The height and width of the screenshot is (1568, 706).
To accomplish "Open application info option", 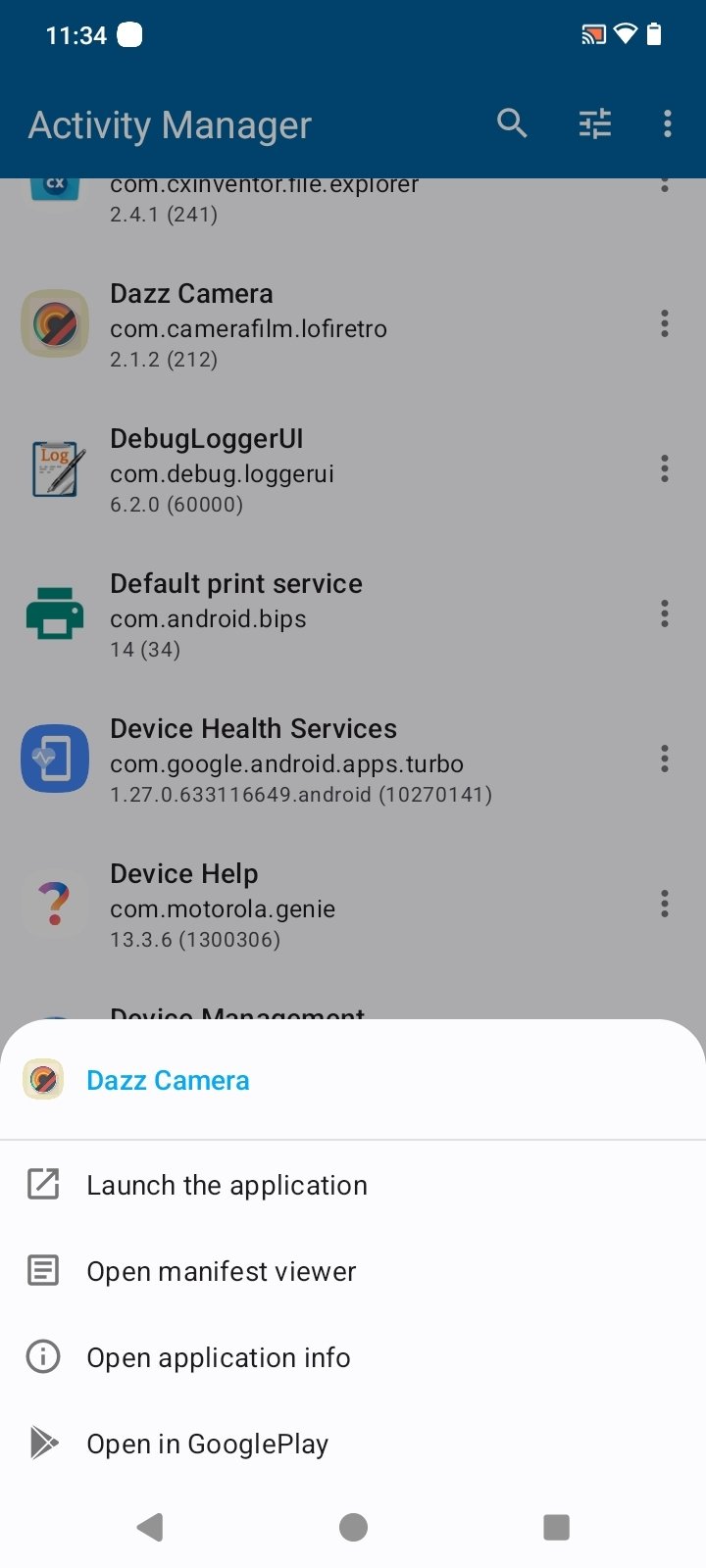I will click(218, 1357).
